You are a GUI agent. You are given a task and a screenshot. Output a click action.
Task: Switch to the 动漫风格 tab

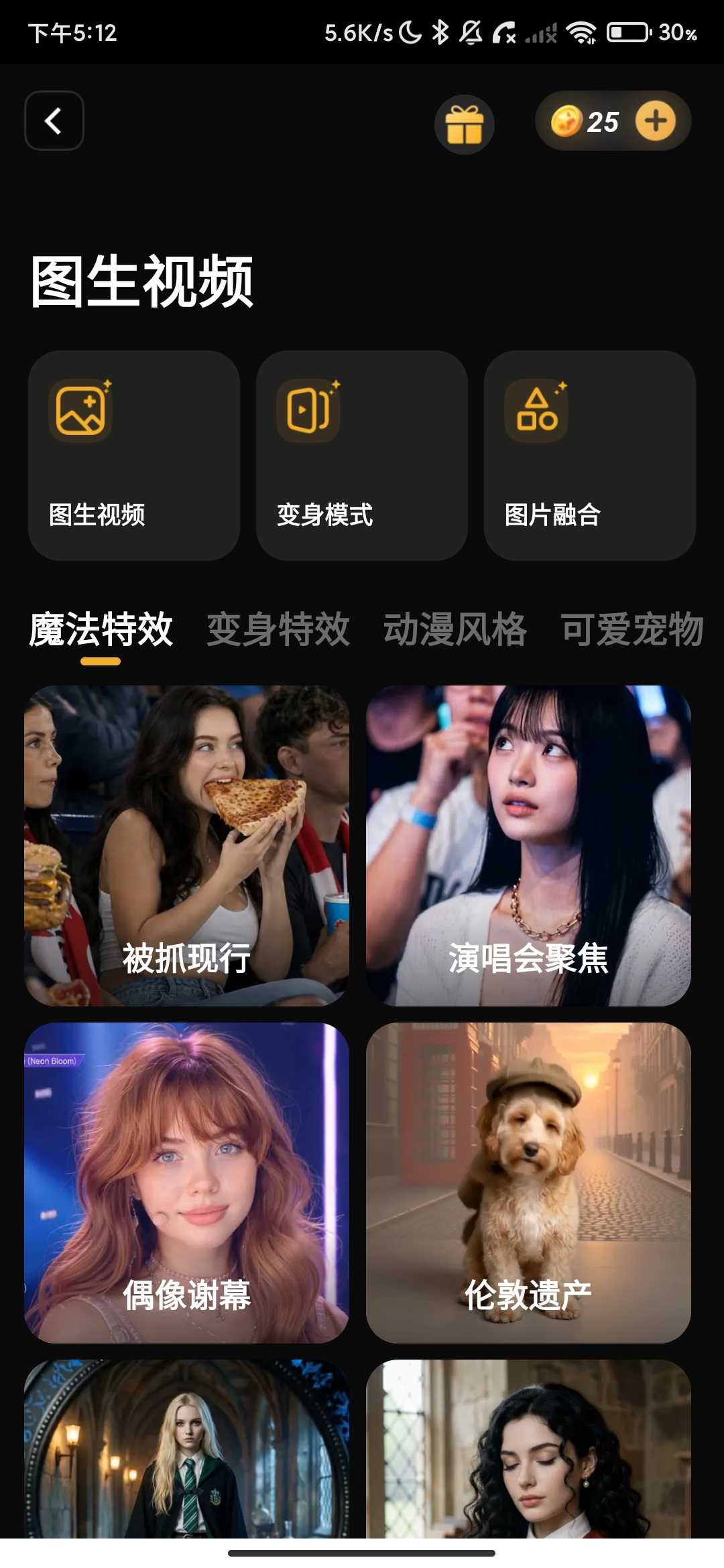click(x=455, y=630)
